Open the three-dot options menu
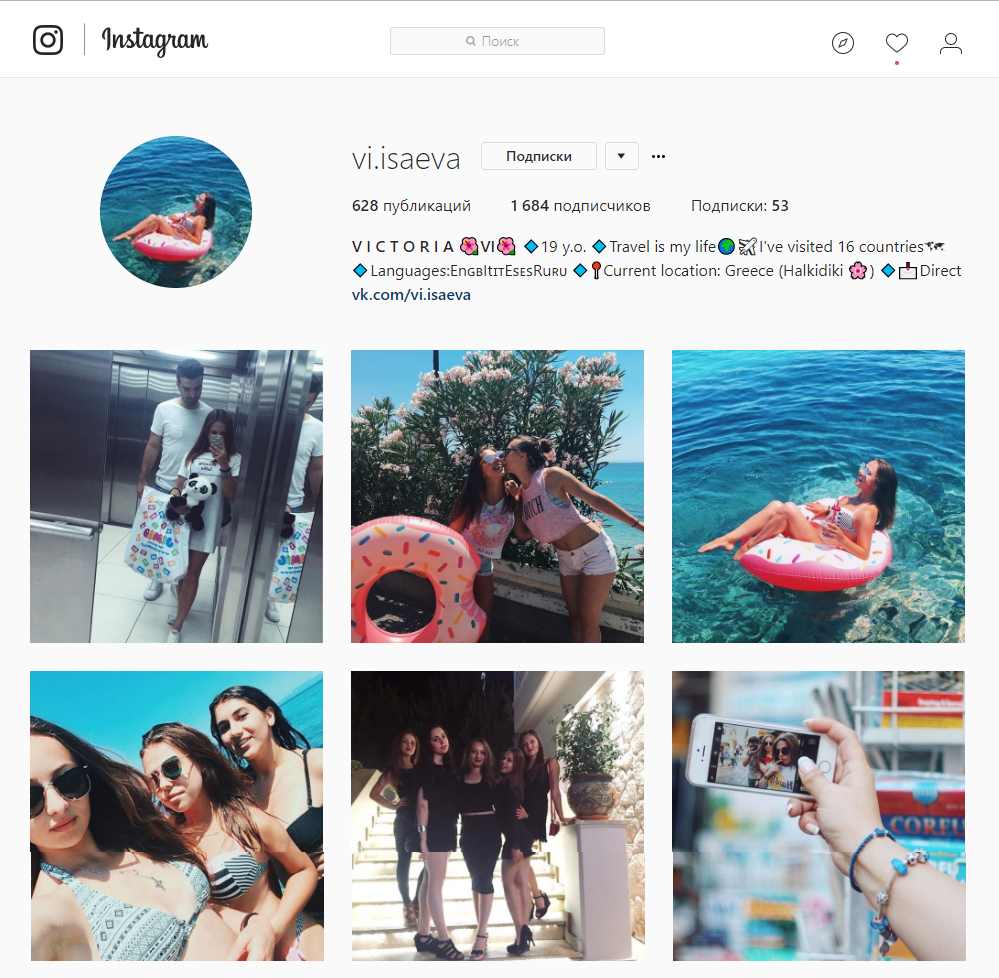The width and height of the screenshot is (999, 978). (x=658, y=156)
